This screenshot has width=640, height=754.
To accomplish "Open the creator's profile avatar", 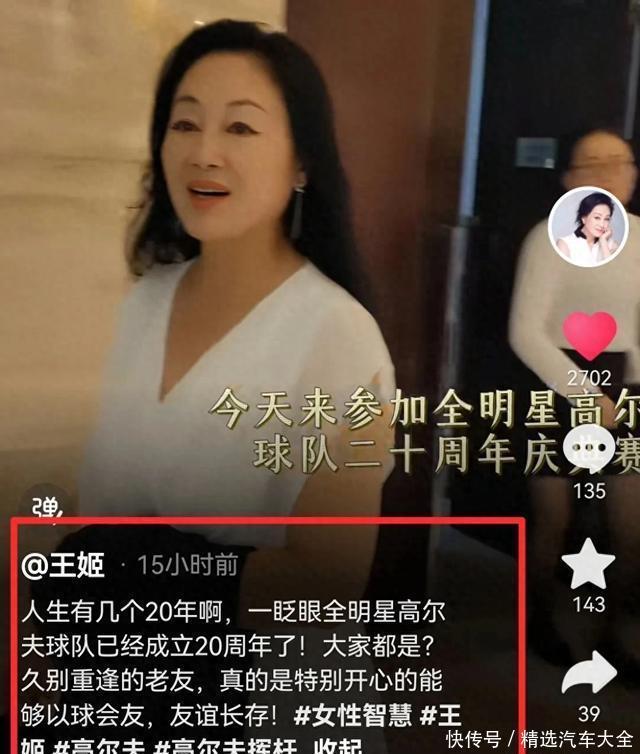I will pyautogui.click(x=588, y=227).
